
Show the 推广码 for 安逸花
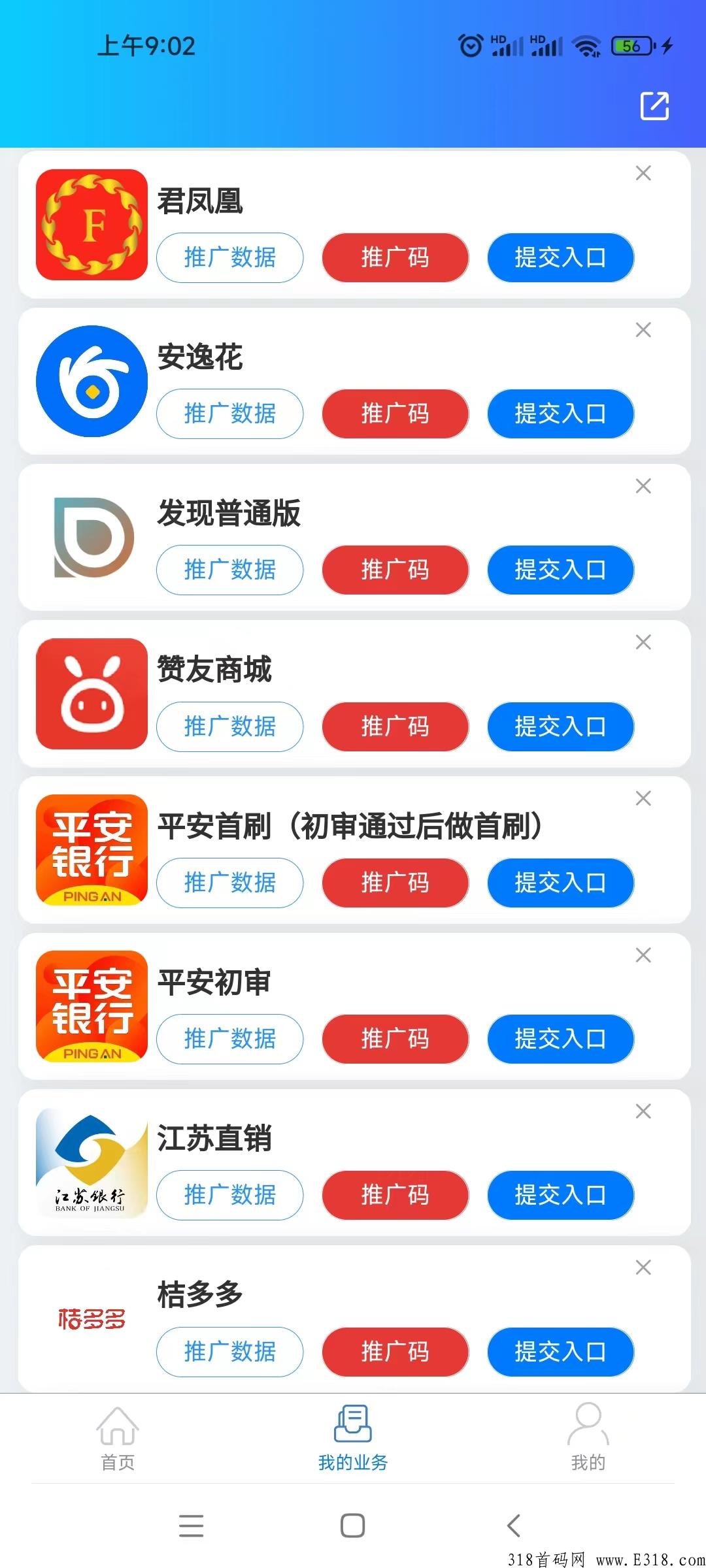(395, 414)
